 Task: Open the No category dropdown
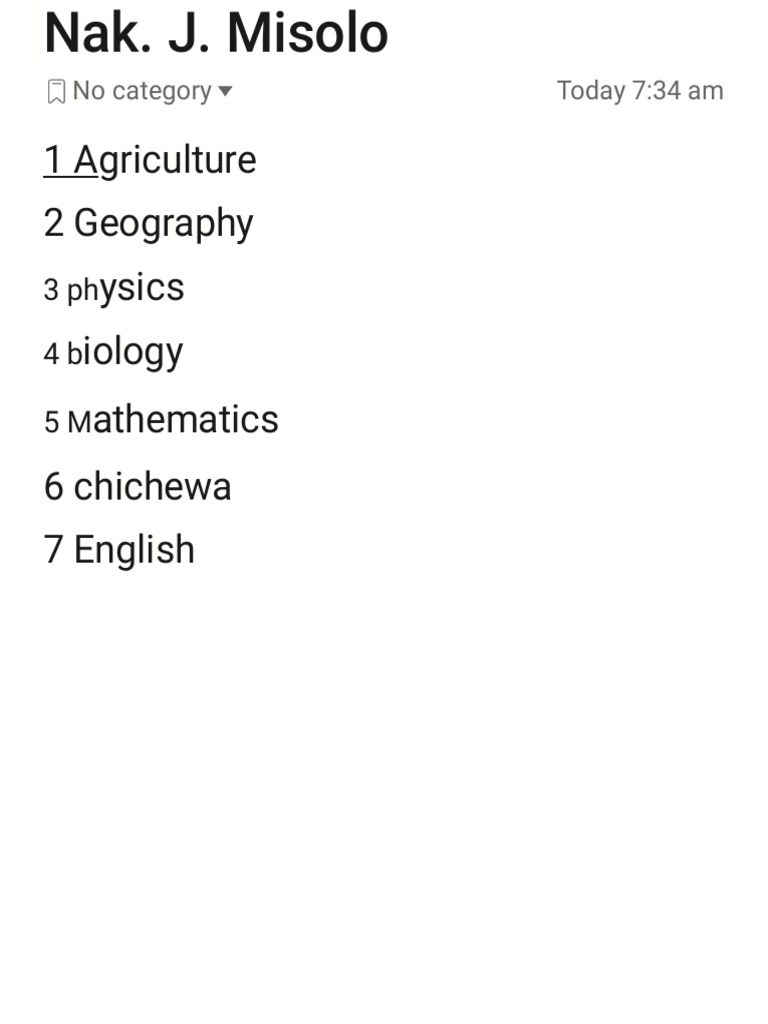tap(140, 91)
